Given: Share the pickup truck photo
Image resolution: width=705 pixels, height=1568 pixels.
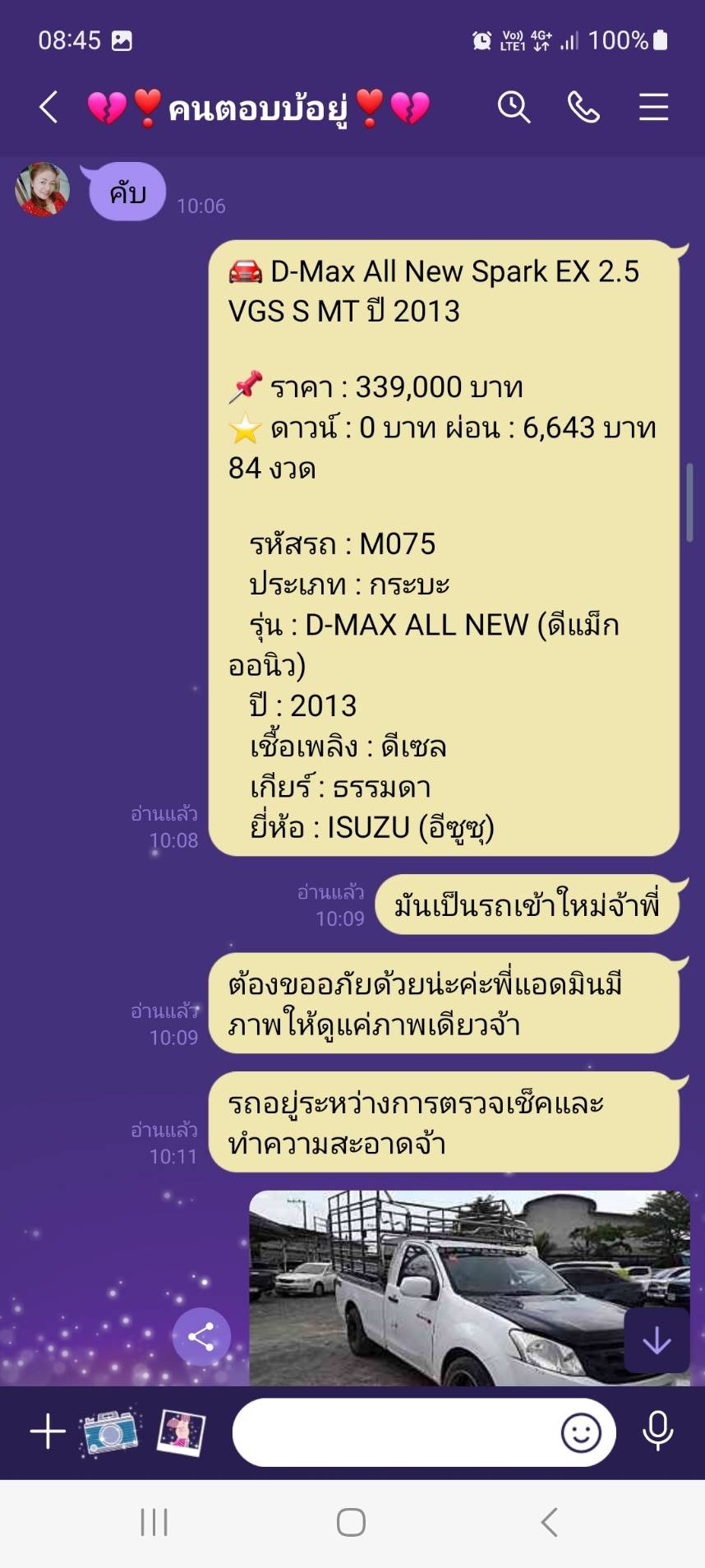Looking at the screenshot, I should point(201,1336).
